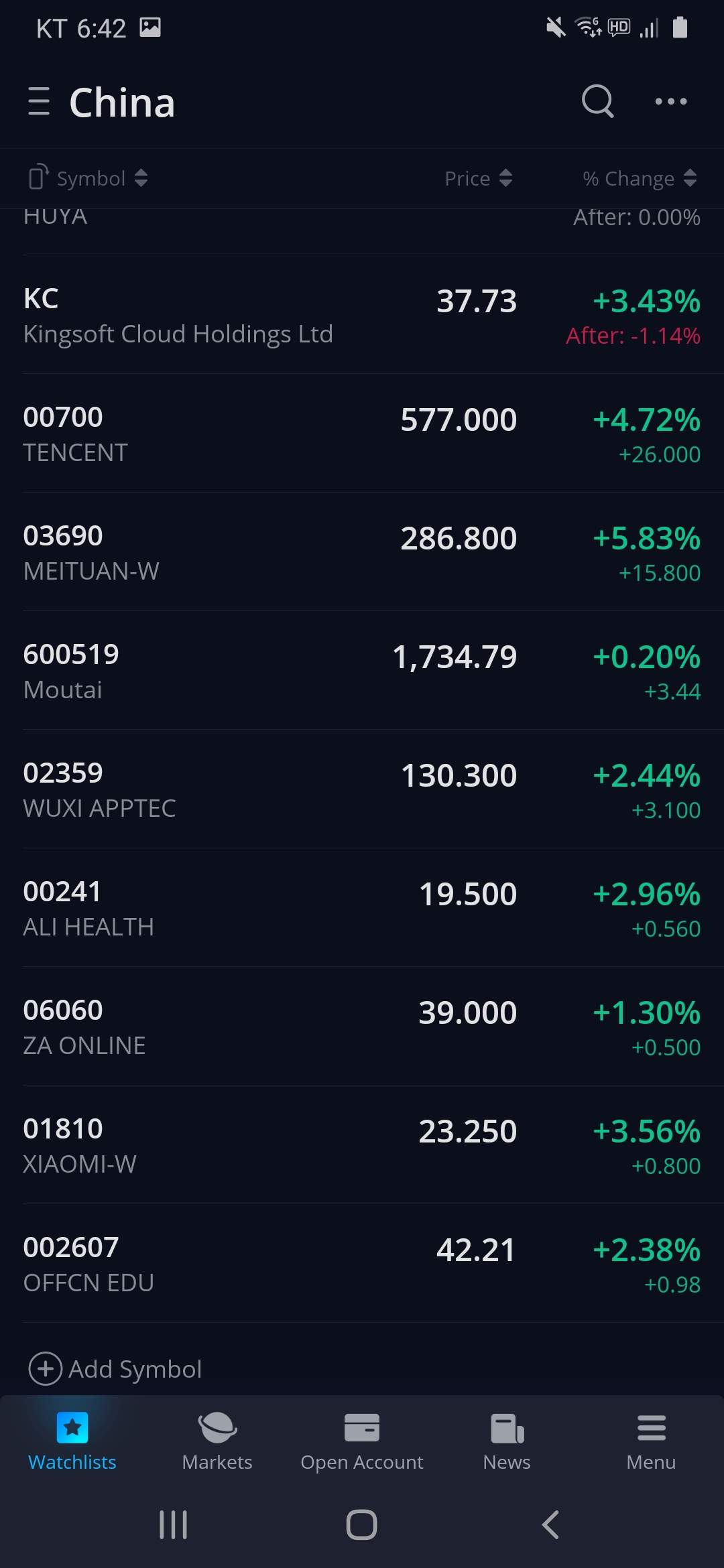The height and width of the screenshot is (1568, 724).
Task: Switch to the News tab
Action: point(507,1441)
